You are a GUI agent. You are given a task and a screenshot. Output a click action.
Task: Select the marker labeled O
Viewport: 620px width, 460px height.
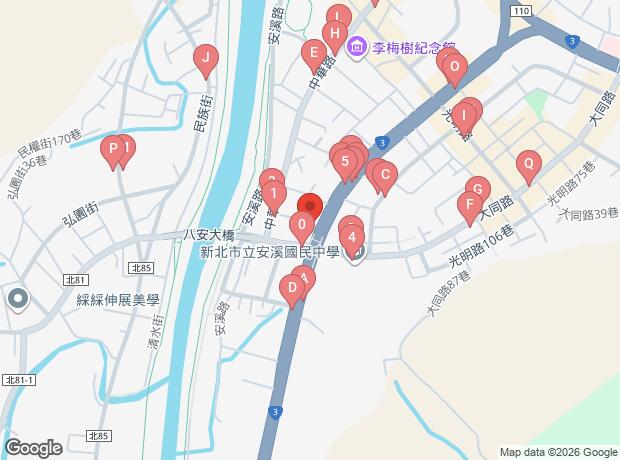coord(454,68)
